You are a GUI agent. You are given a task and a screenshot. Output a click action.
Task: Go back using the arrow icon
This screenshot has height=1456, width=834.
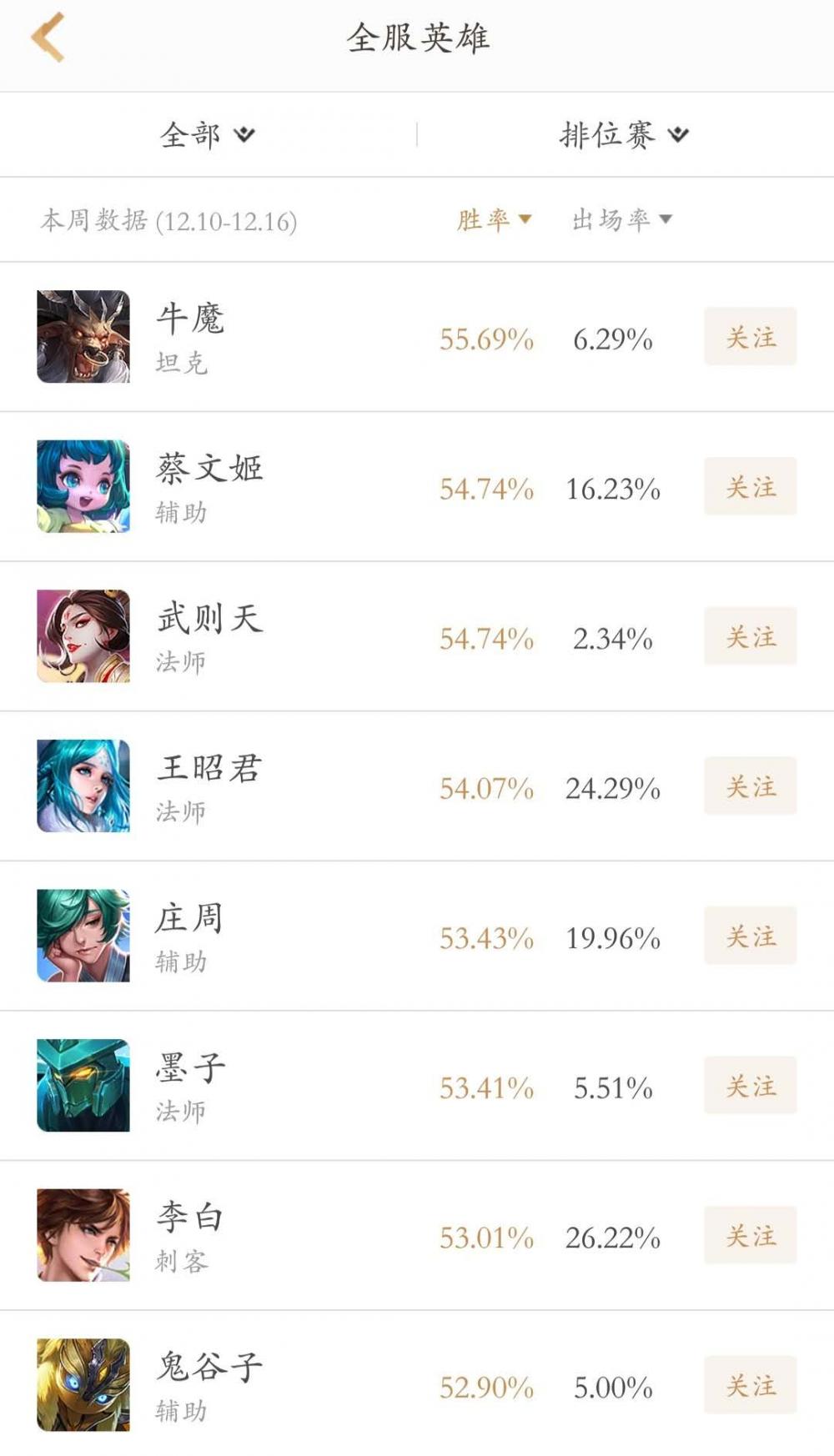[x=48, y=38]
